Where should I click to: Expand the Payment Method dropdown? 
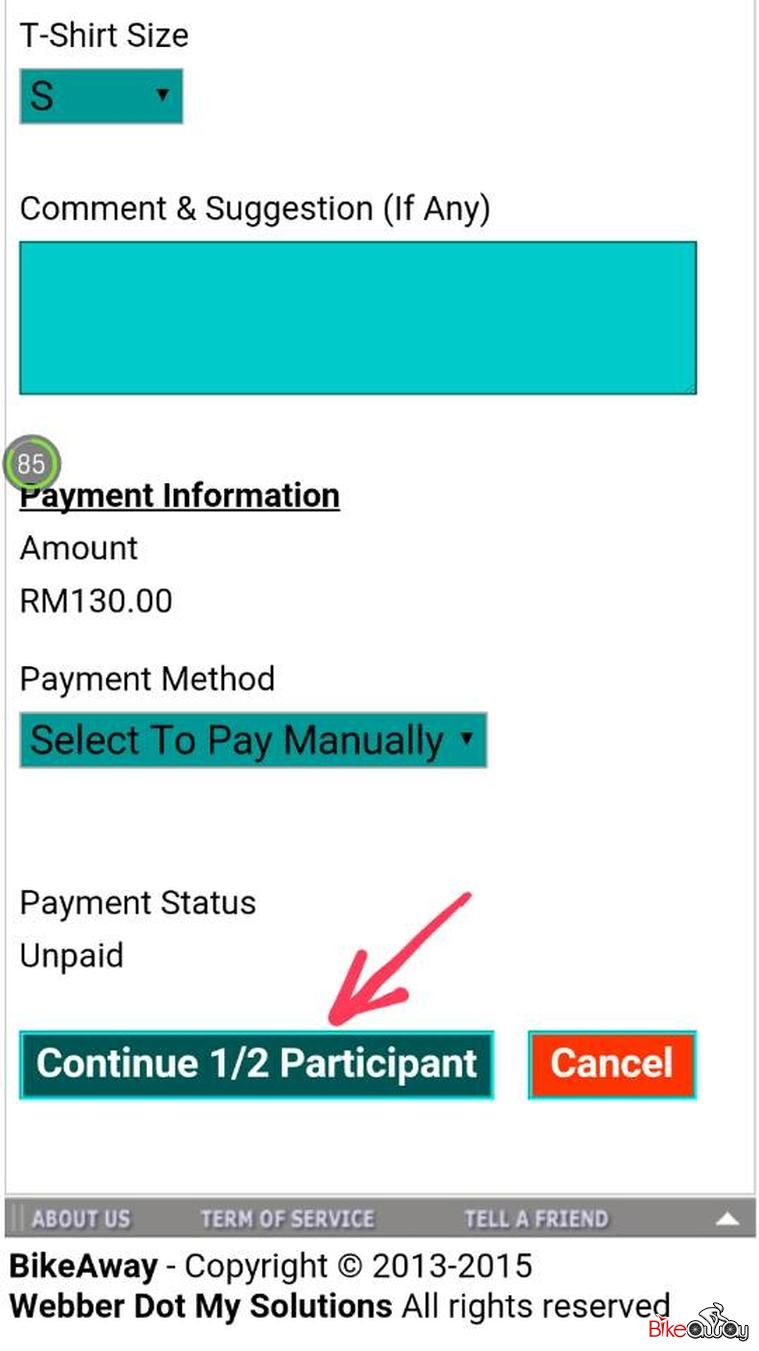click(252, 740)
